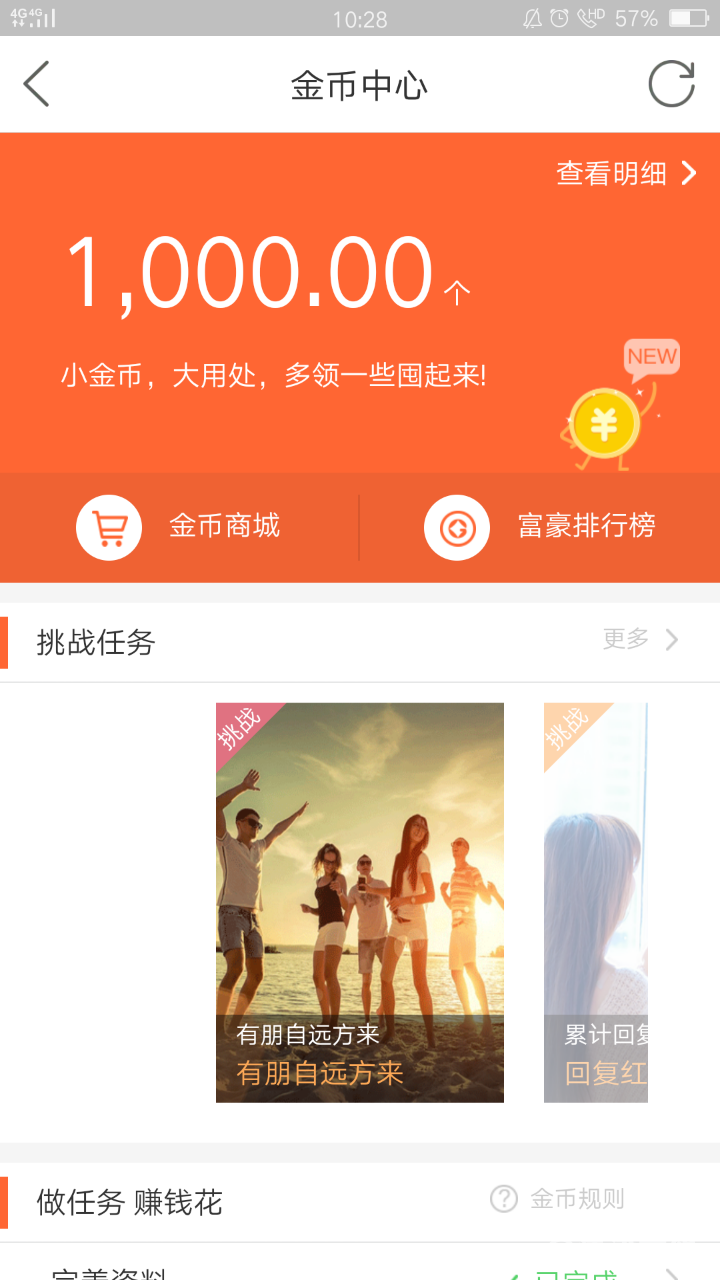Open 查看明细 coin details
Viewport: 720px width, 1280px height.
click(x=626, y=173)
